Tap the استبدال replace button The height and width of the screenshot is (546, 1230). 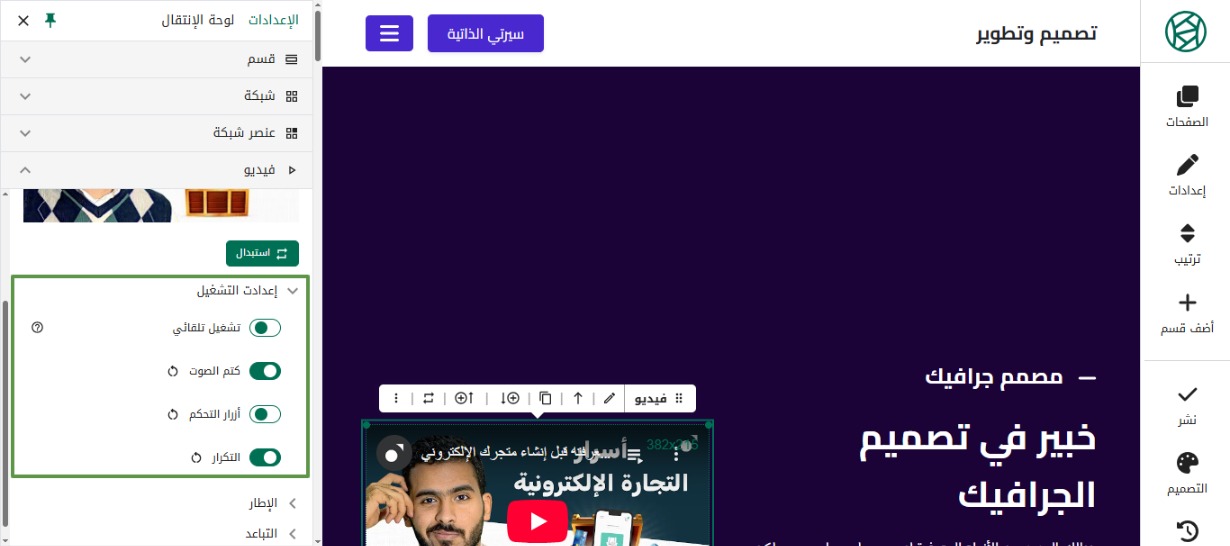(x=262, y=253)
